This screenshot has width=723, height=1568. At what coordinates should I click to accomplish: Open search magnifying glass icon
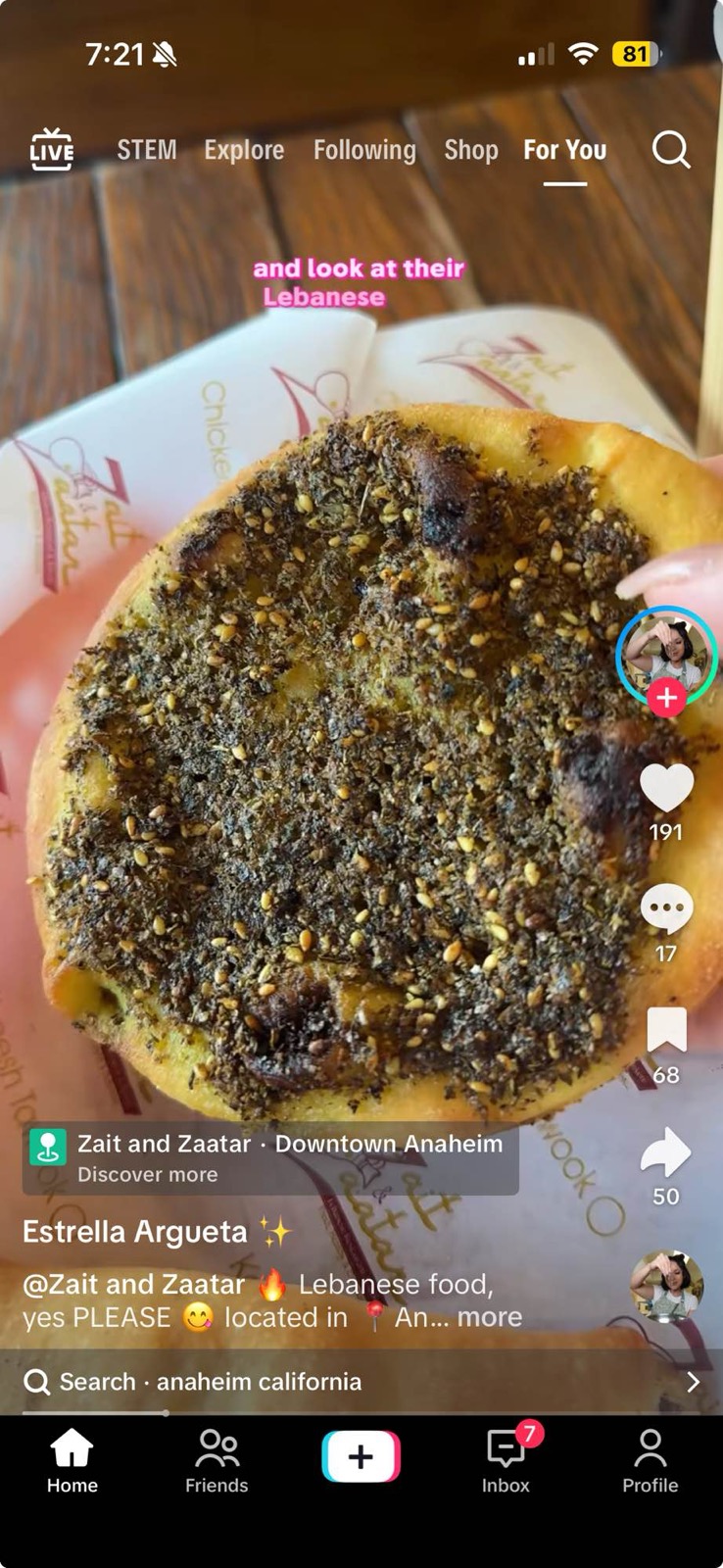pyautogui.click(x=671, y=150)
